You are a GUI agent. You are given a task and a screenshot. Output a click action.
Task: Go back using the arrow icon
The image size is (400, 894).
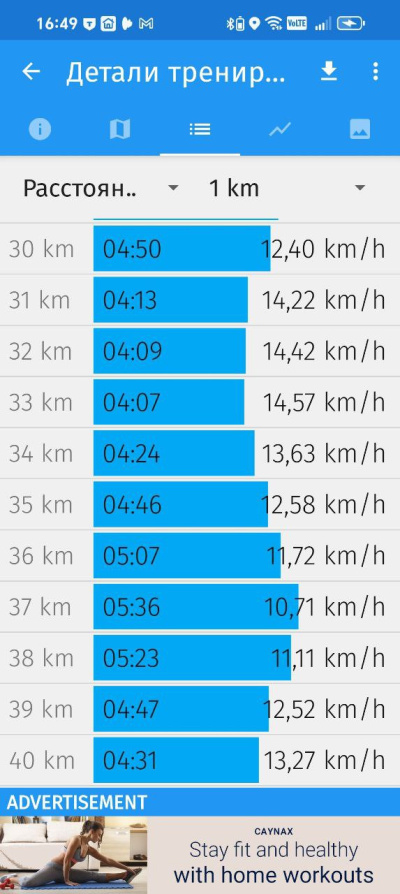click(31, 72)
